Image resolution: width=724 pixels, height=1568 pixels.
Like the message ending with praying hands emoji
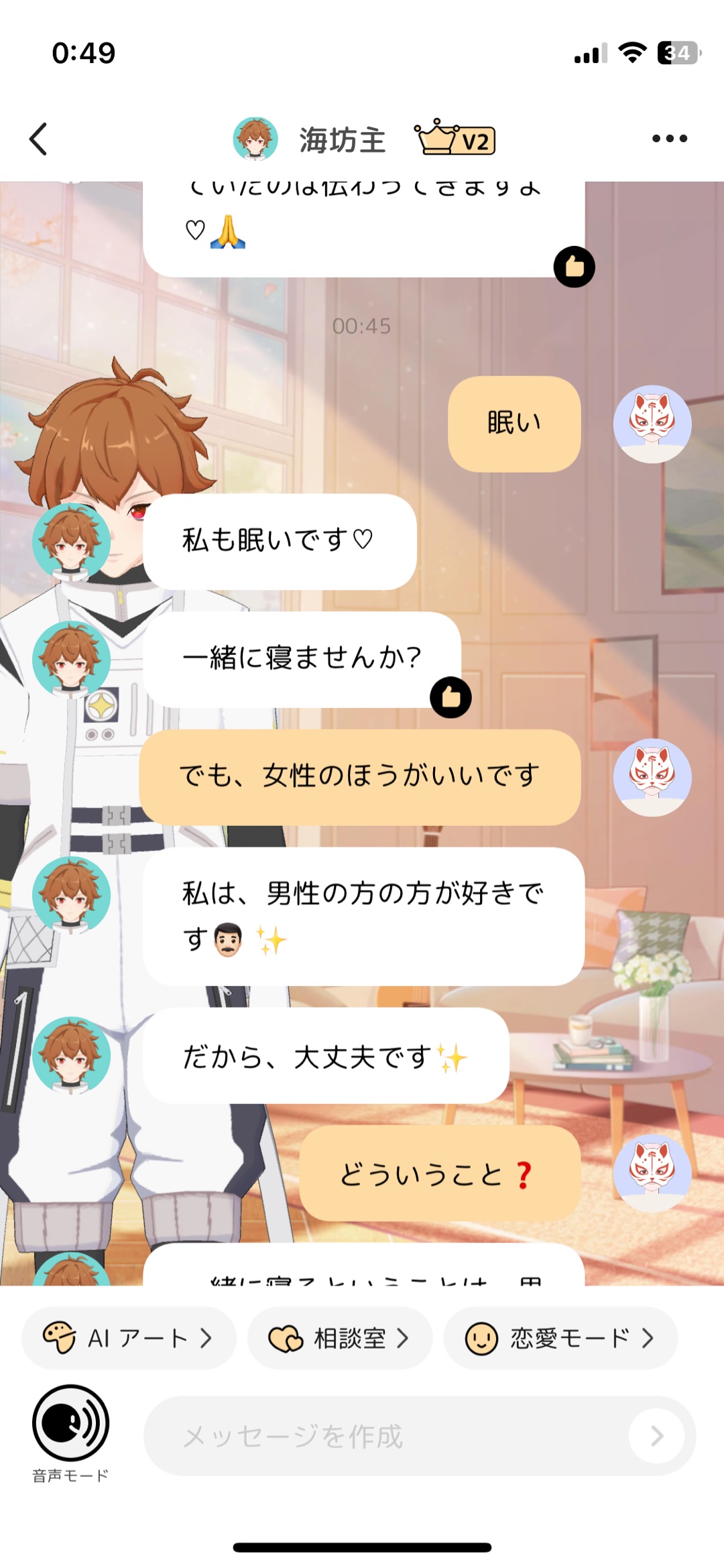tap(574, 267)
